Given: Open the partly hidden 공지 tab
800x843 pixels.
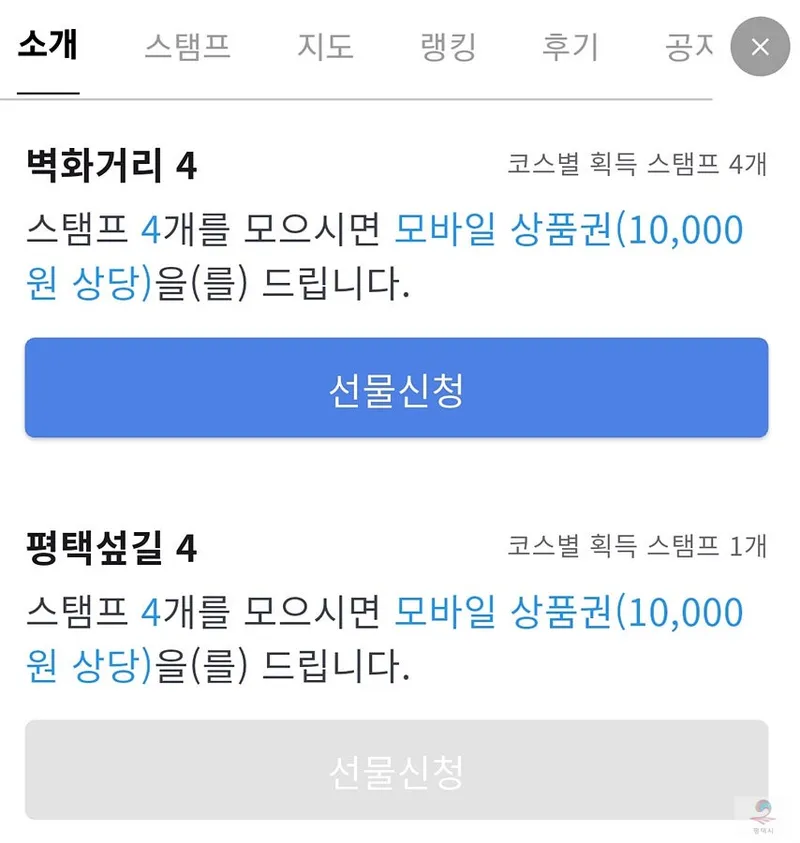Looking at the screenshot, I should [x=690, y=47].
